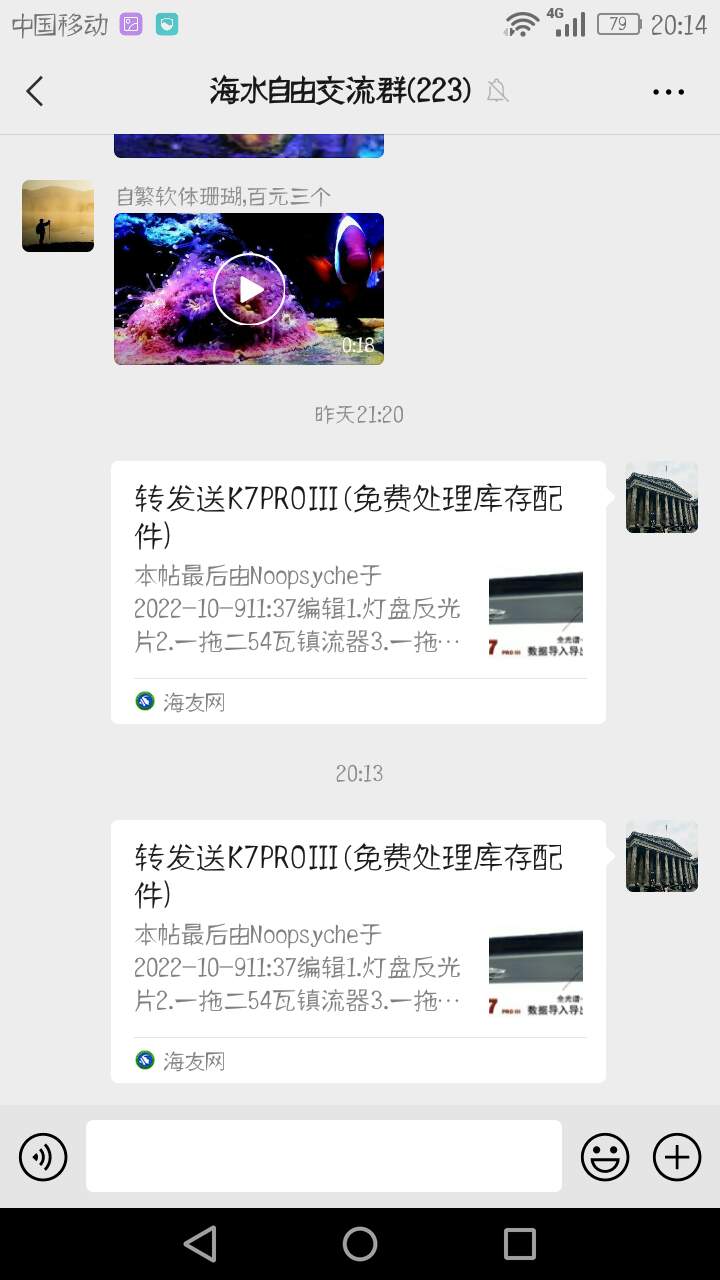Image resolution: width=720 pixels, height=1280 pixels.
Task: Go back from the group chat
Action: [35, 91]
